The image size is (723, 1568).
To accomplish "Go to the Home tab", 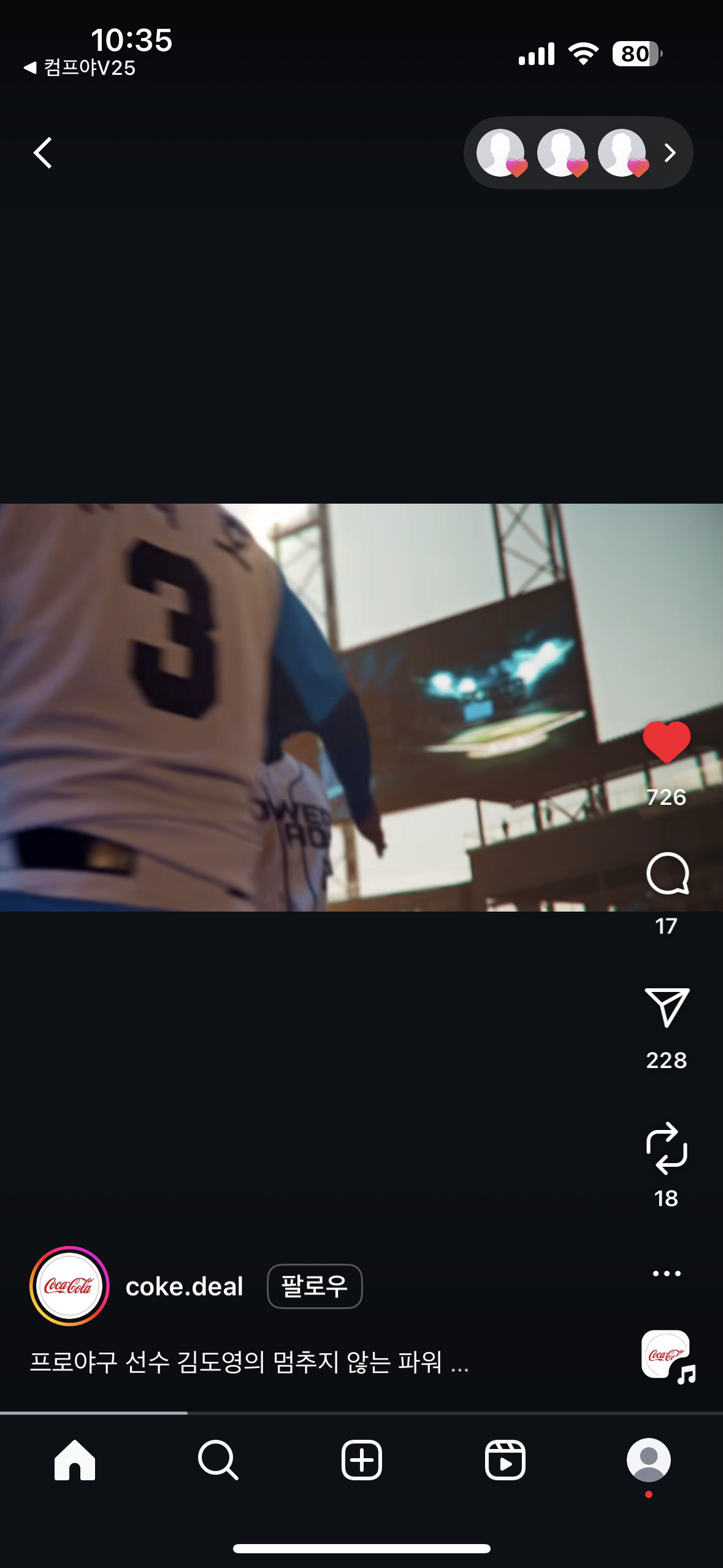I will [75, 1460].
